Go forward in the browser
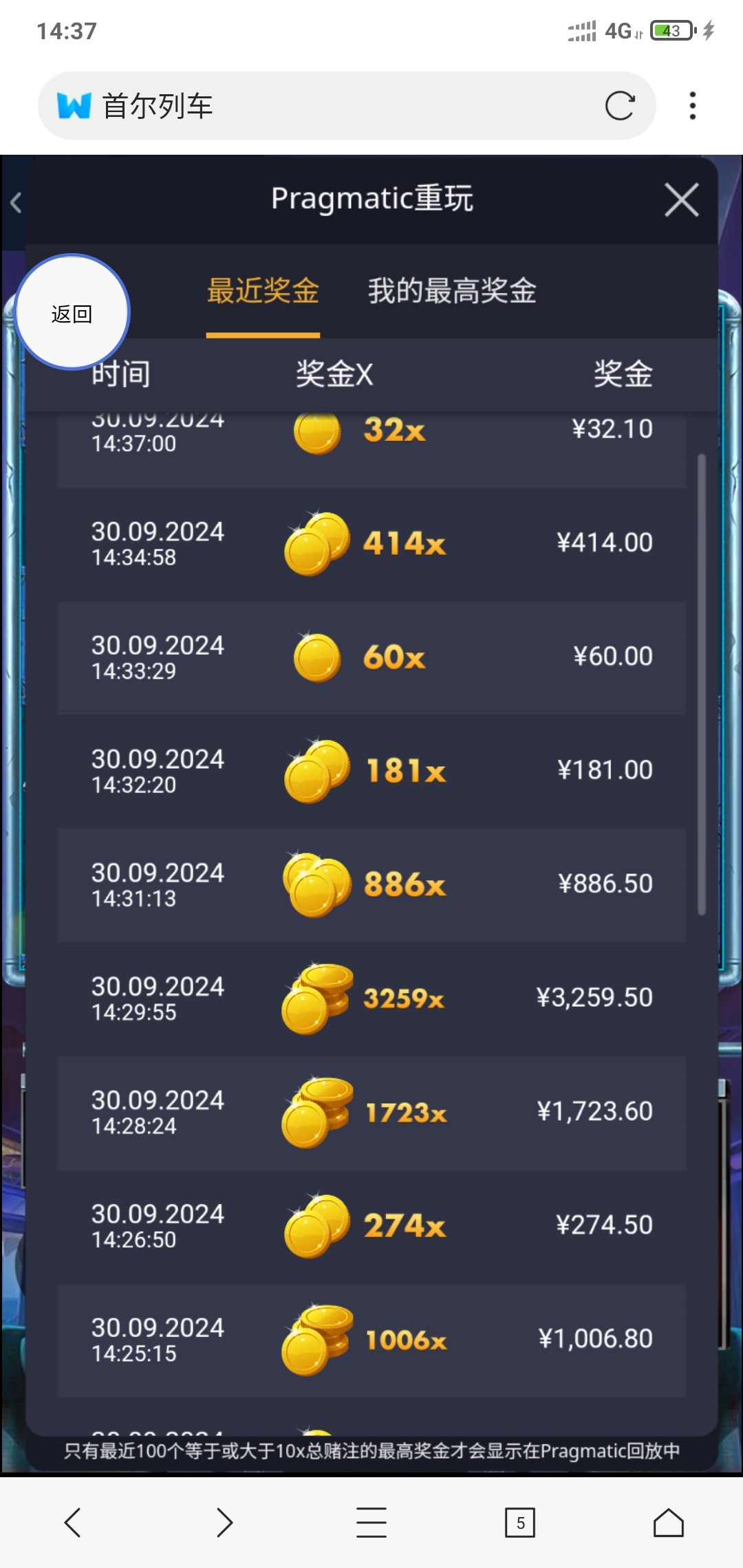The height and width of the screenshot is (1568, 743). click(224, 1522)
